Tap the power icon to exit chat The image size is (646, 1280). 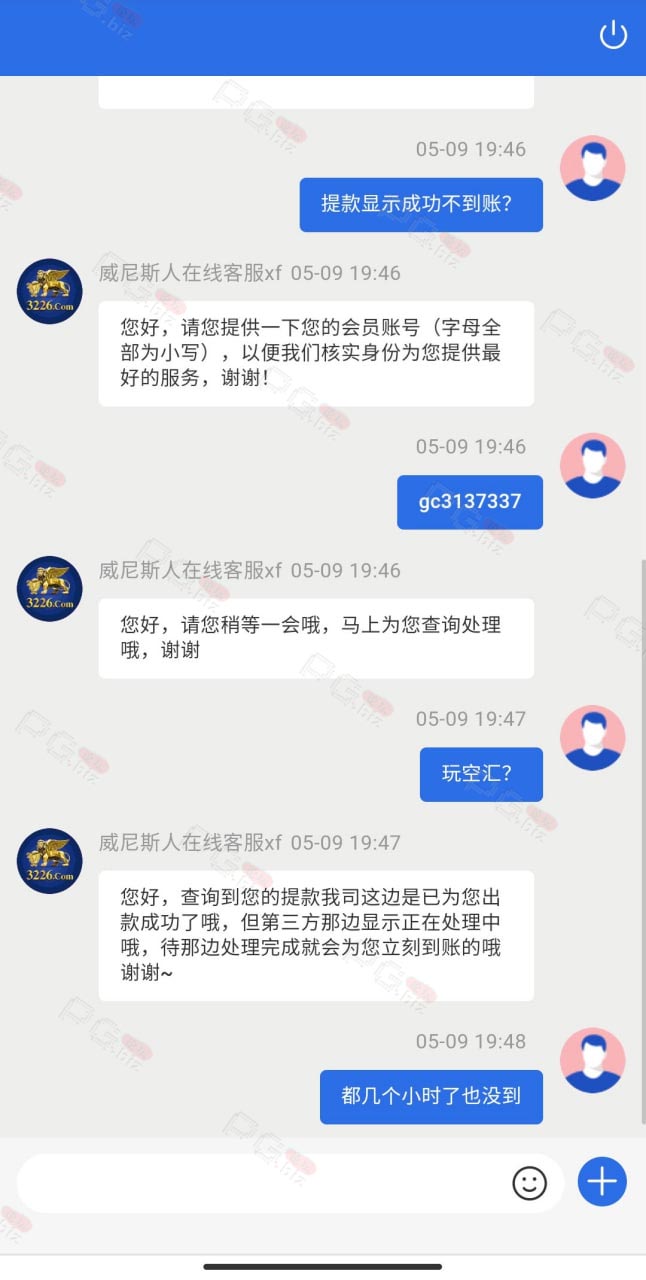613,36
